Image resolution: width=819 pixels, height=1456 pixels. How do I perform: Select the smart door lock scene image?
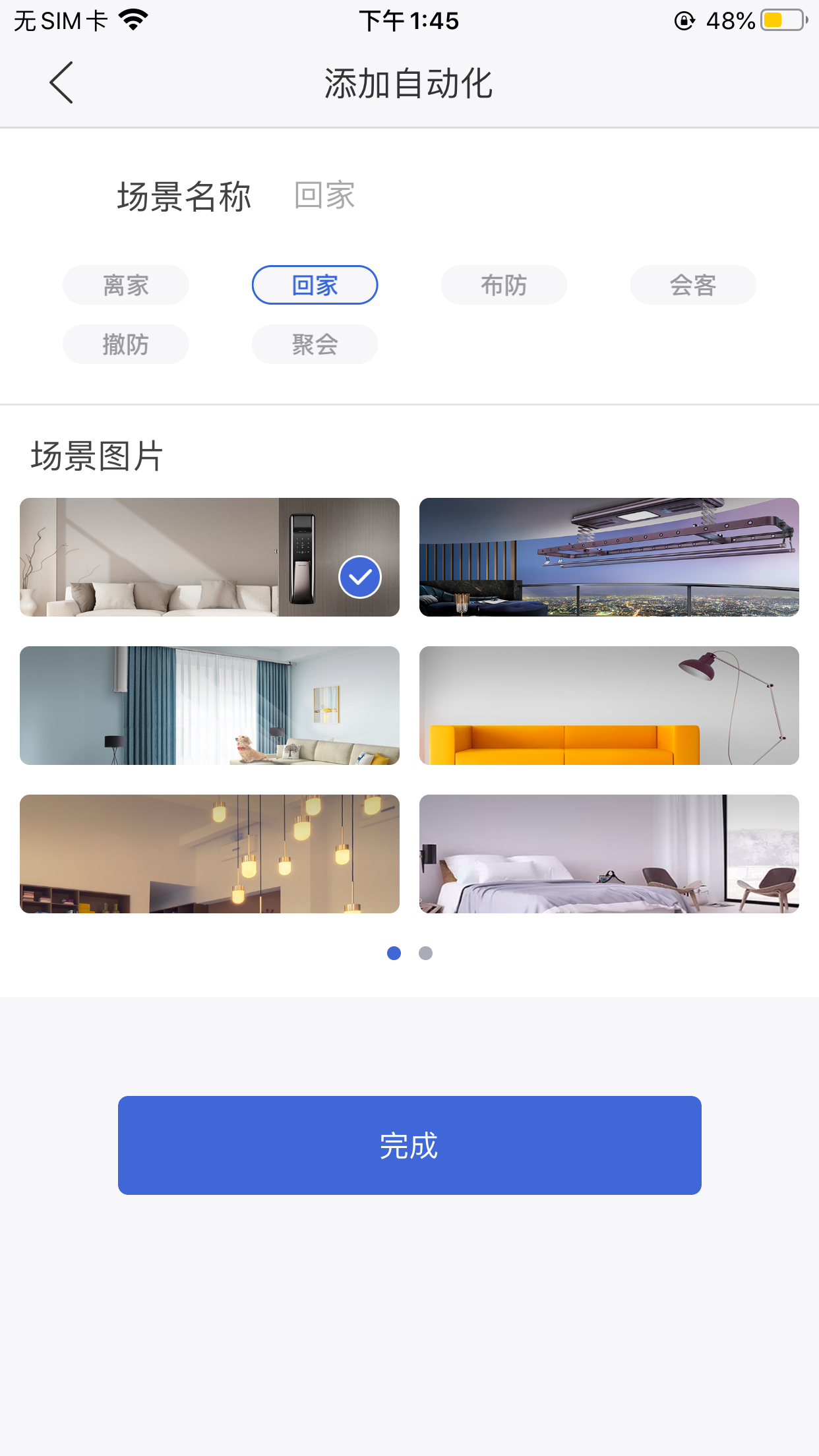[210, 557]
